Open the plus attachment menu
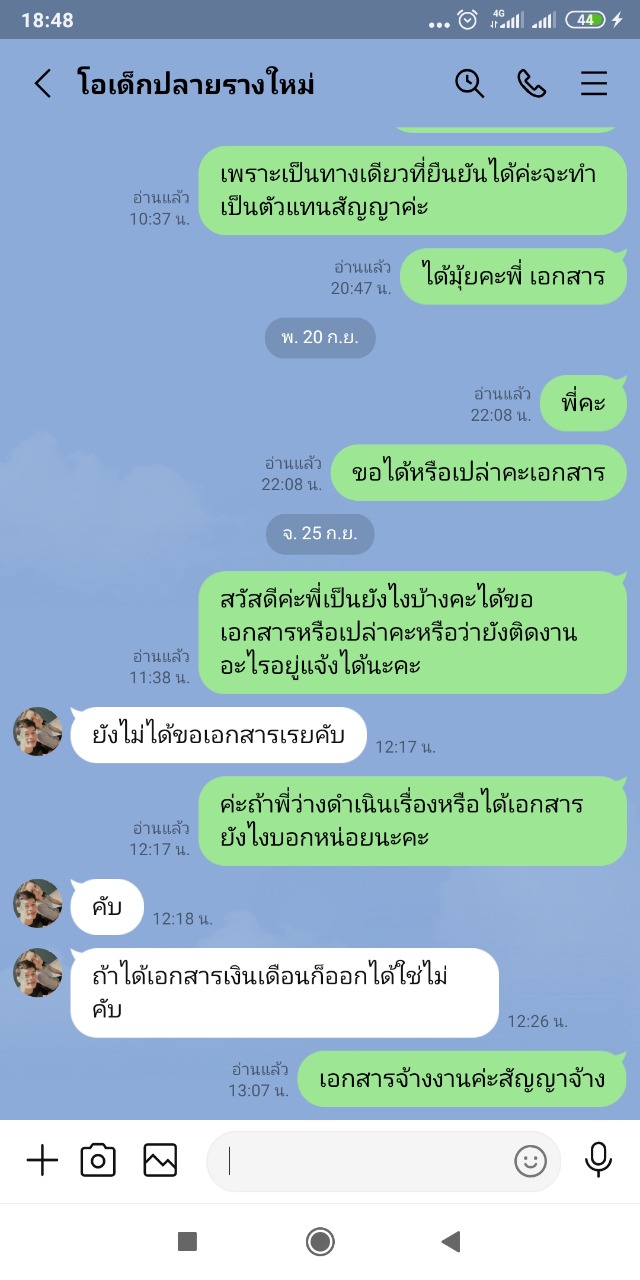640x1280 pixels. tap(42, 1160)
